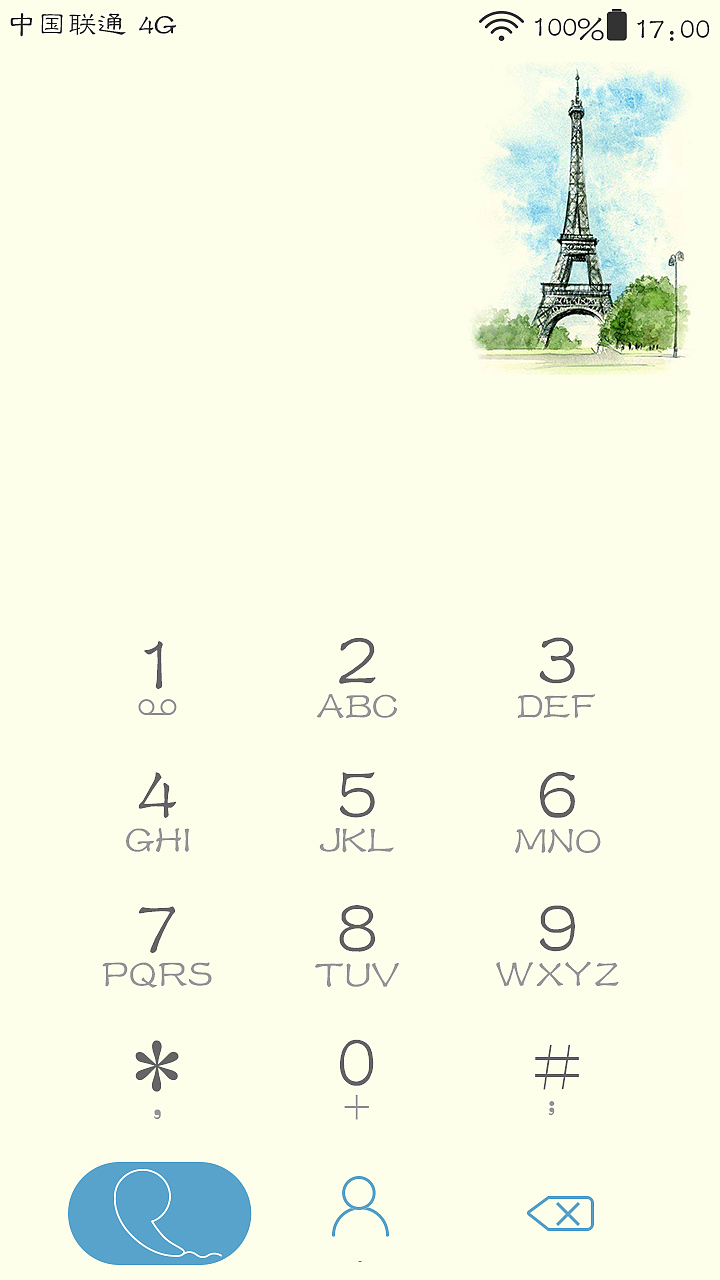The height and width of the screenshot is (1280, 720).
Task: Tap the 9 WXYZ key
Action: (557, 945)
